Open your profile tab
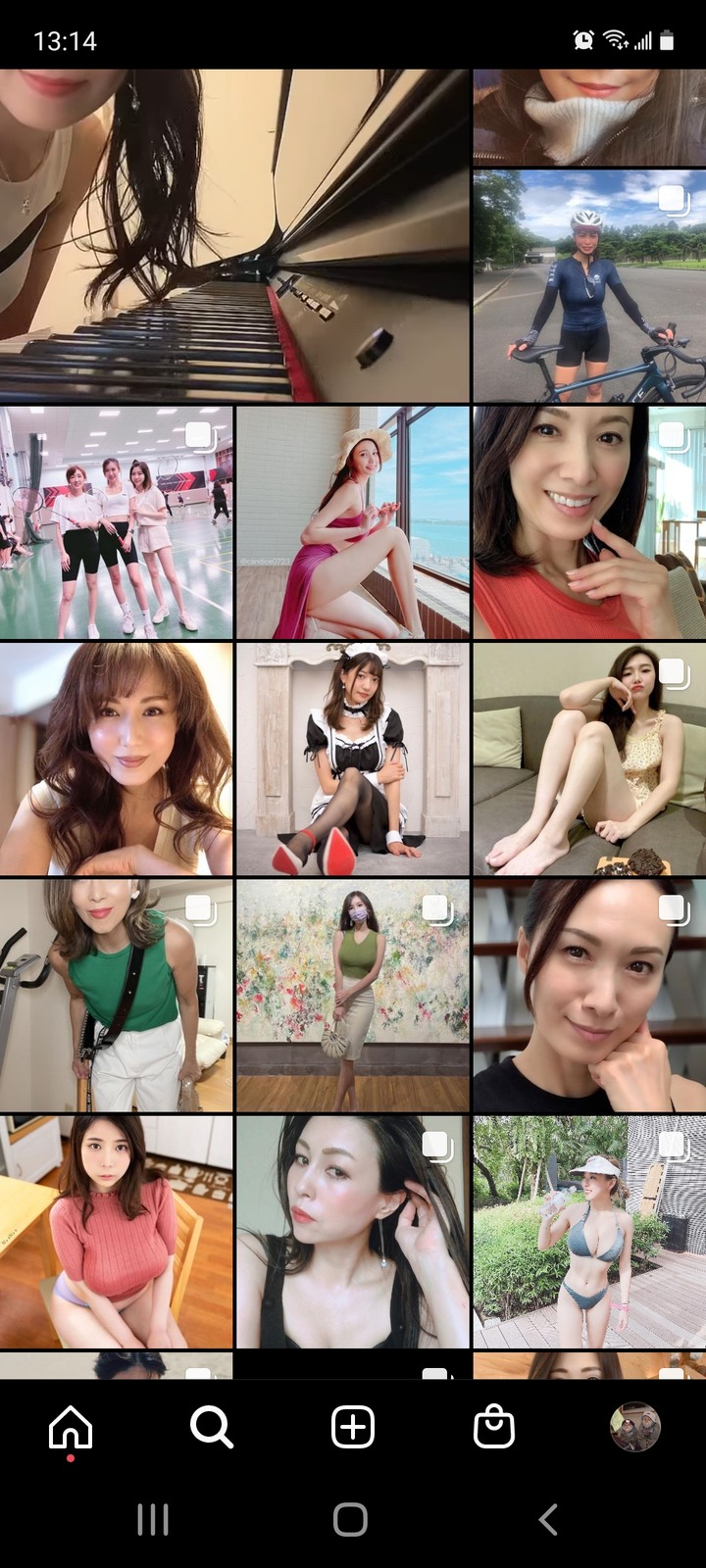The image size is (706, 1568). [635, 1427]
